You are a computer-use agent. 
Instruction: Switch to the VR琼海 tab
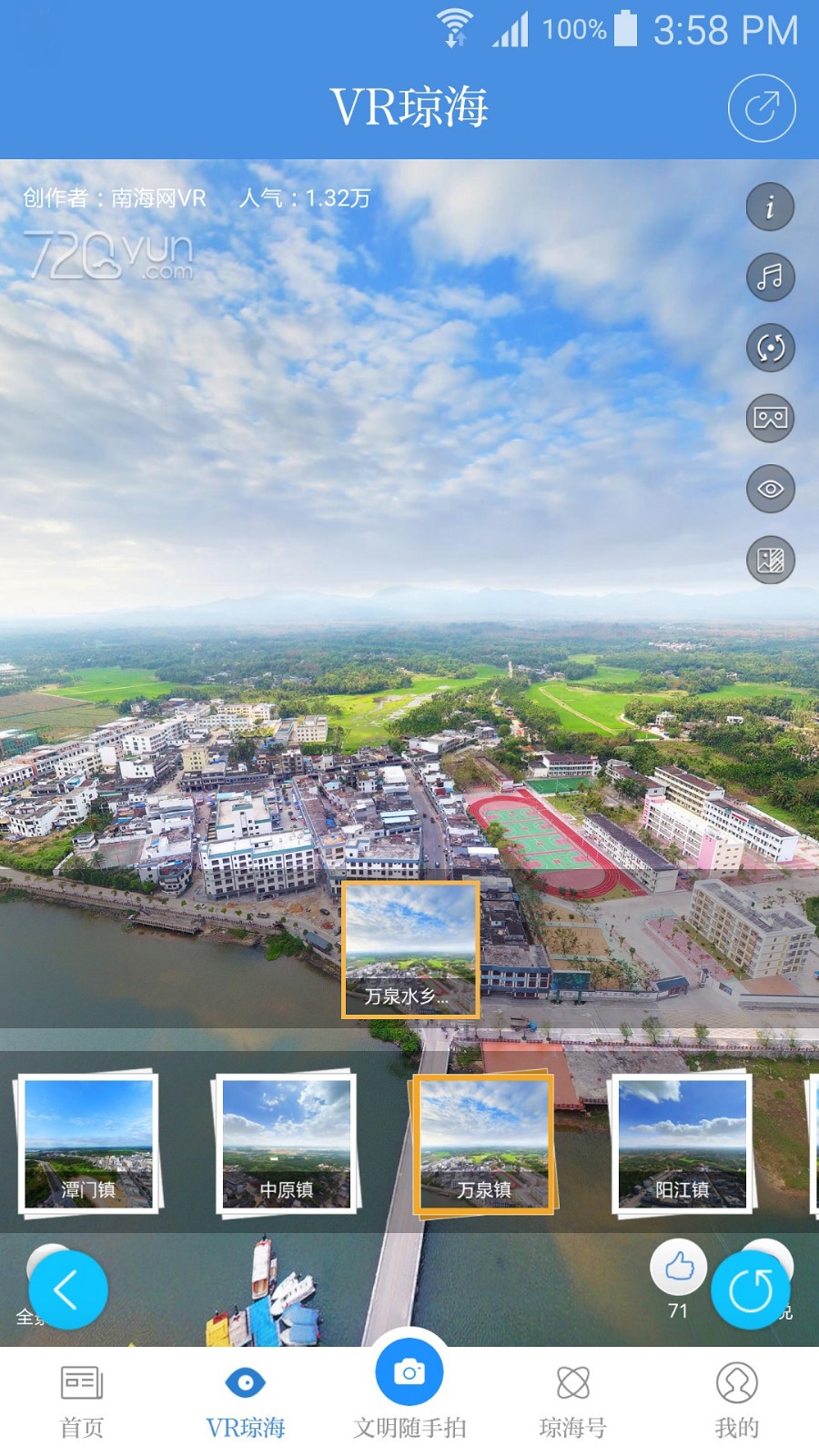coord(246,1401)
